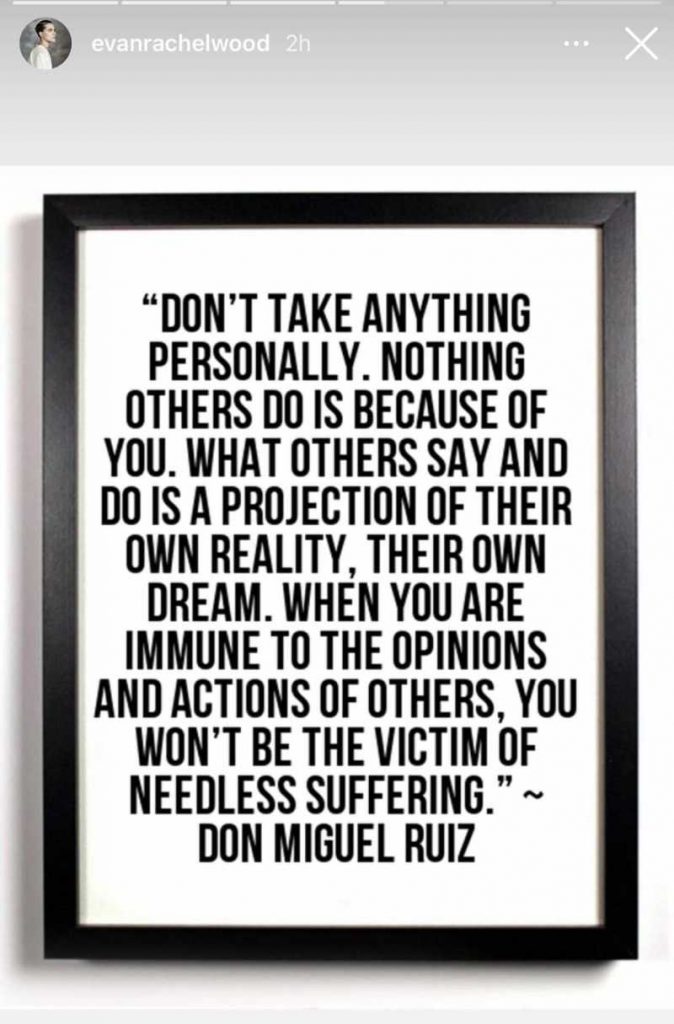Close the story with the X

(641, 43)
